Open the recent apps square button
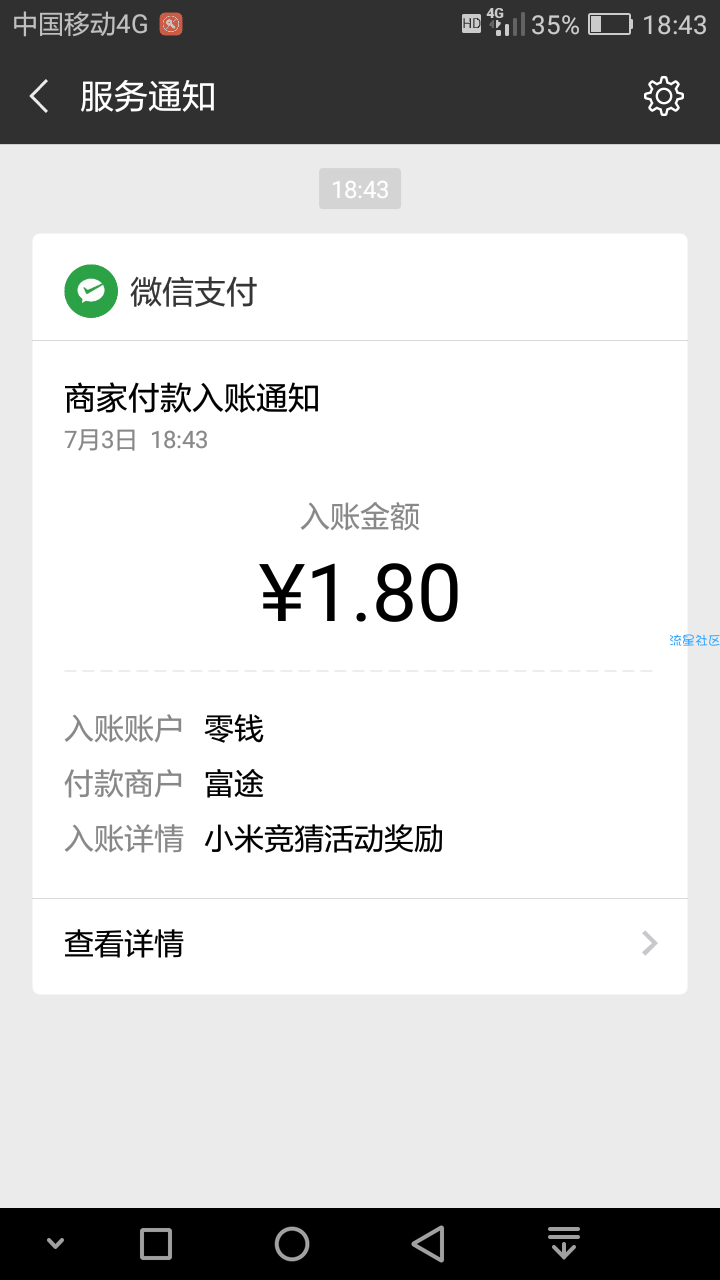 156,1243
